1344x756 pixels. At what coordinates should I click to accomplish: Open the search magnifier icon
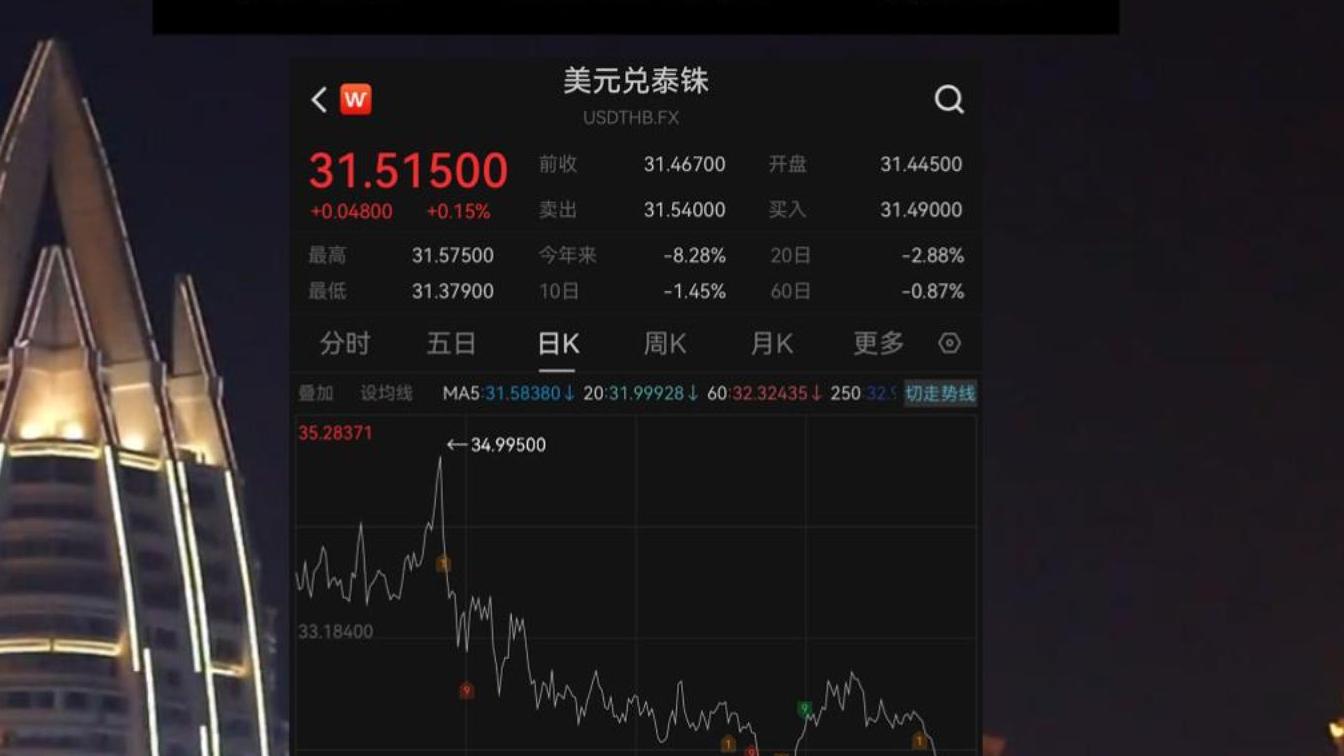click(x=948, y=99)
